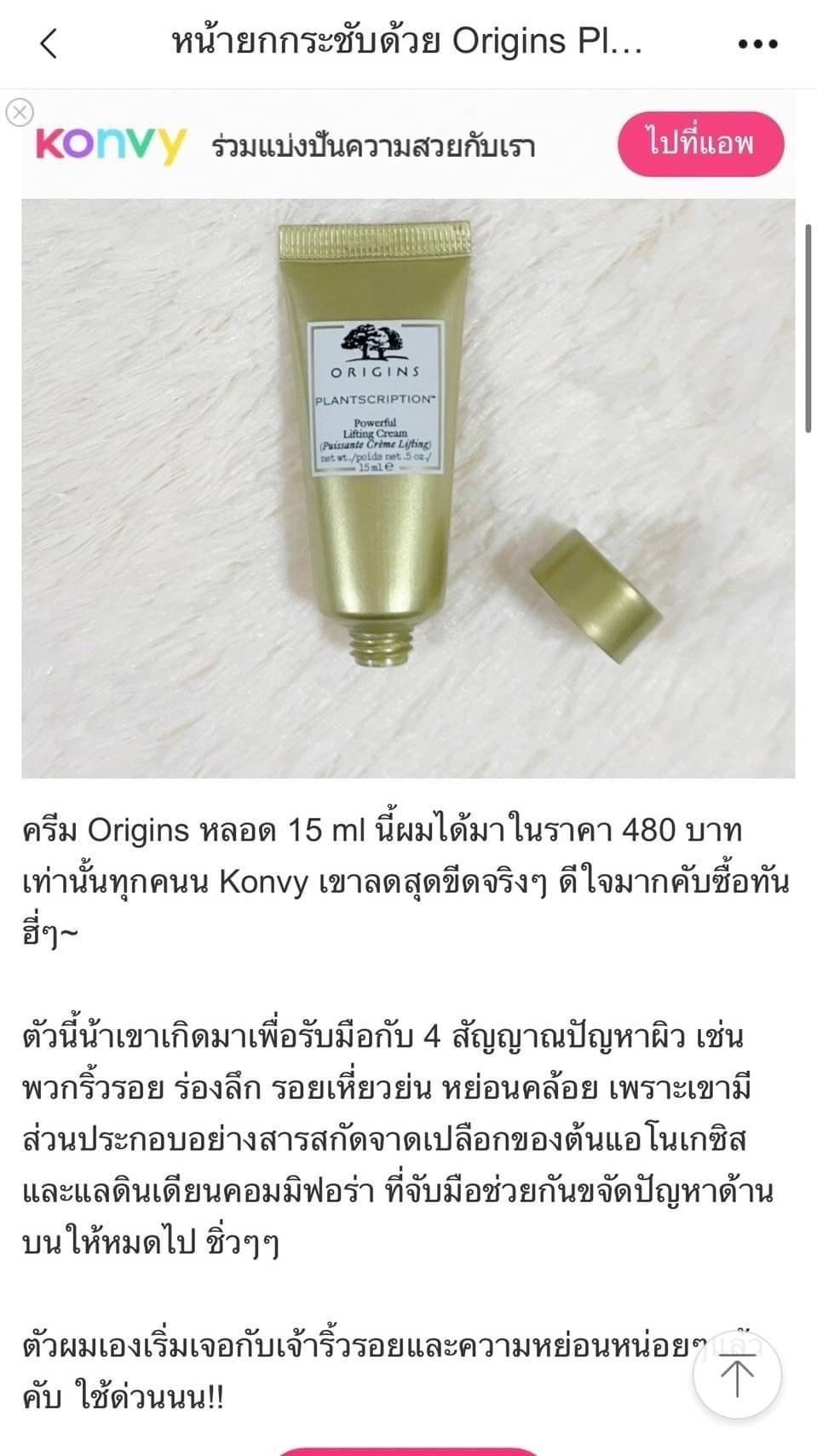Jump back to top with arrow button
817x1456 pixels.
[x=737, y=1373]
